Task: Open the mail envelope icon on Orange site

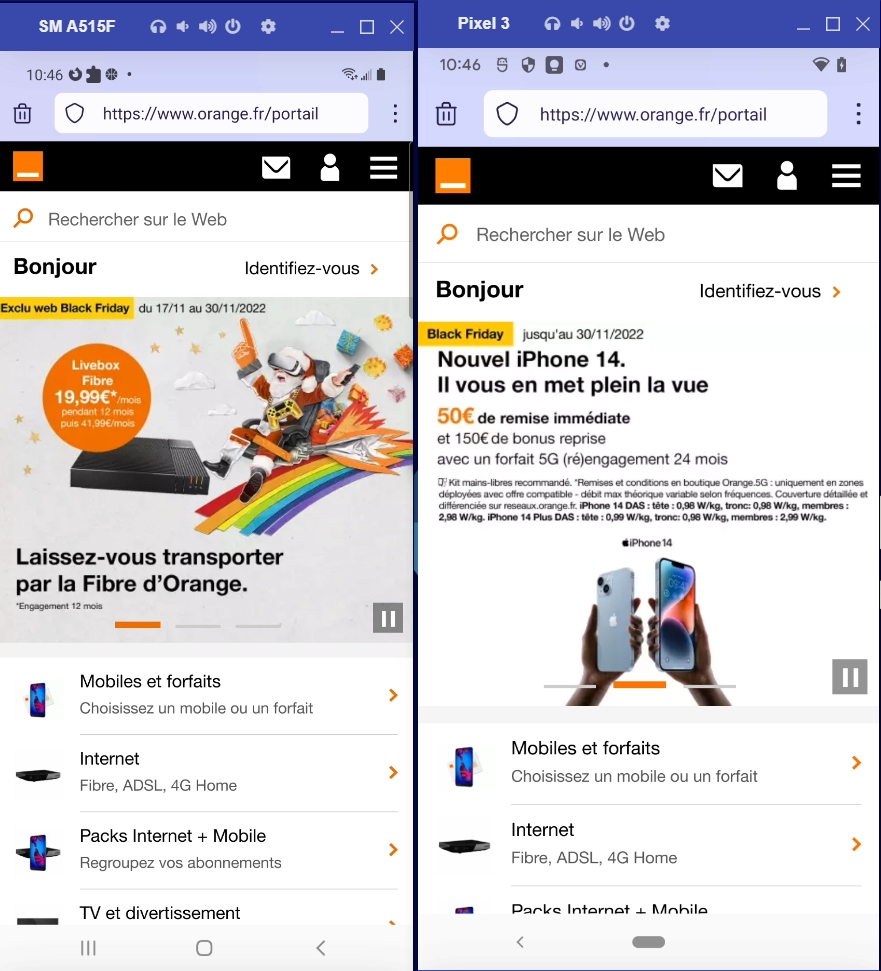Action: coord(276,168)
